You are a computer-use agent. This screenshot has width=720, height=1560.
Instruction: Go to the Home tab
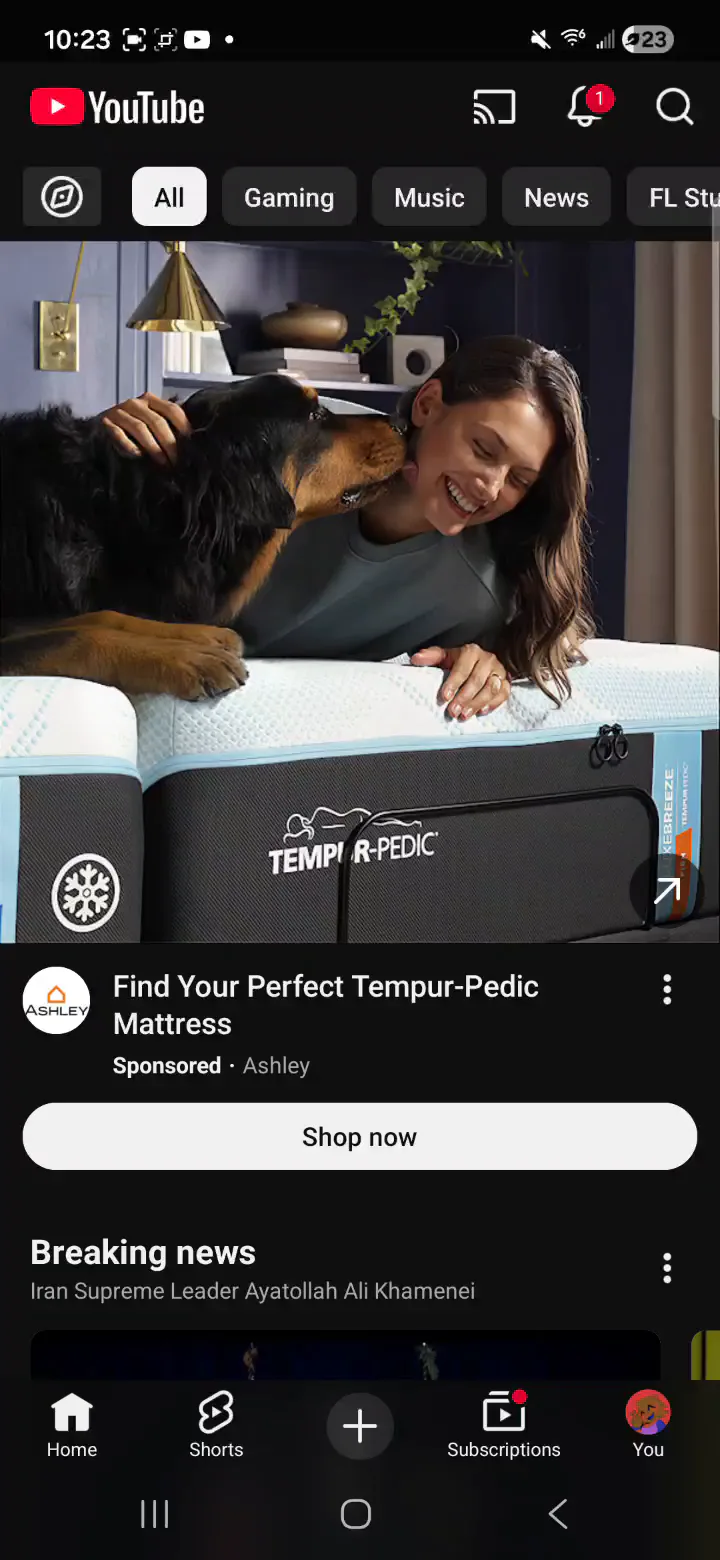pos(72,1426)
